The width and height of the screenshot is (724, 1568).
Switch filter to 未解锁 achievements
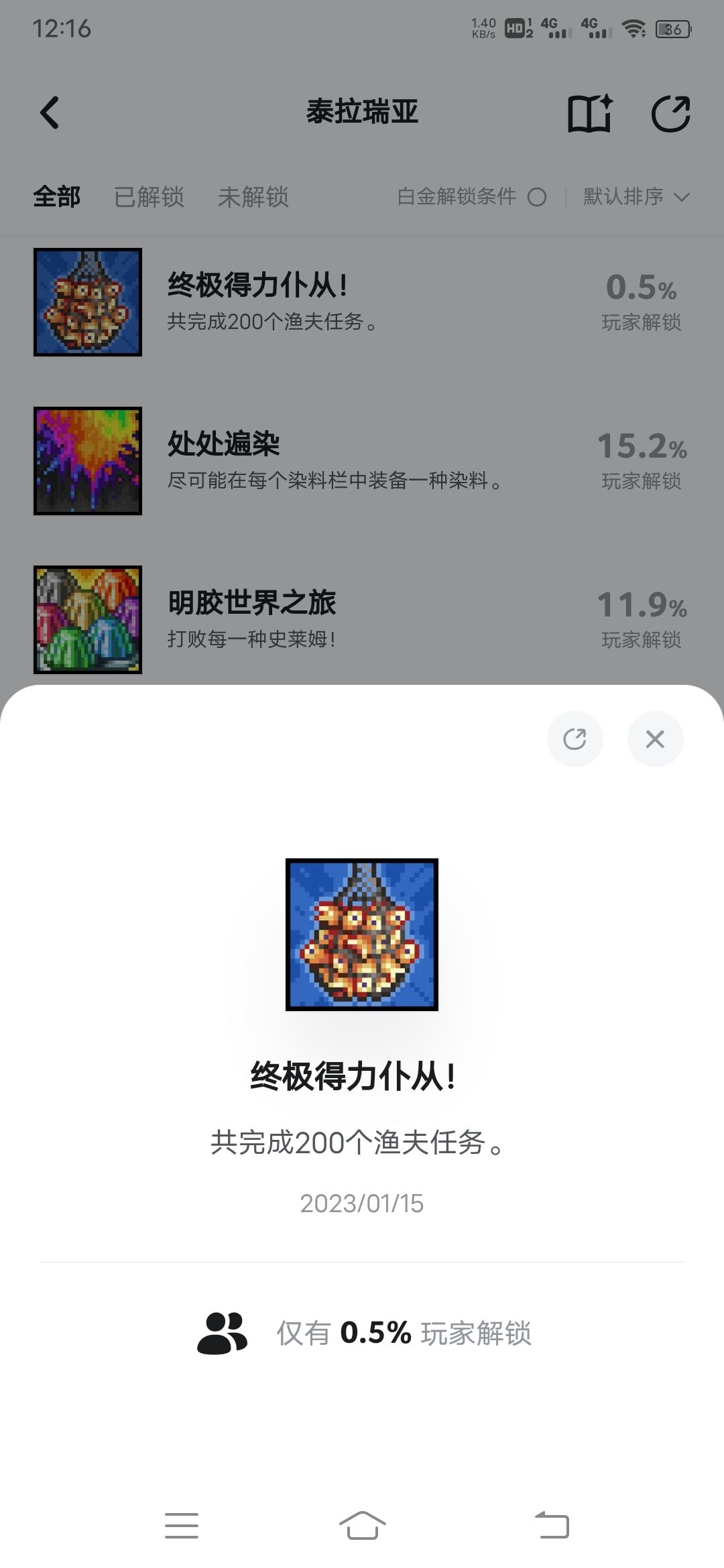(255, 198)
